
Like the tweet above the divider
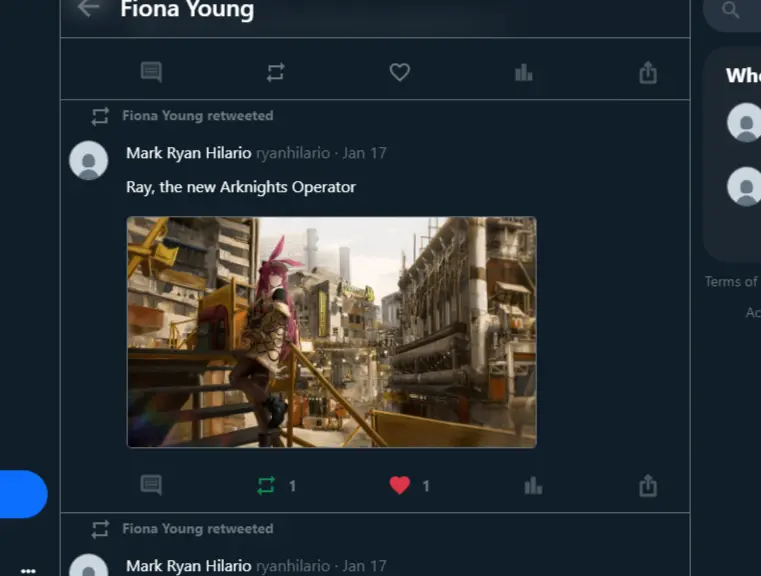400,72
